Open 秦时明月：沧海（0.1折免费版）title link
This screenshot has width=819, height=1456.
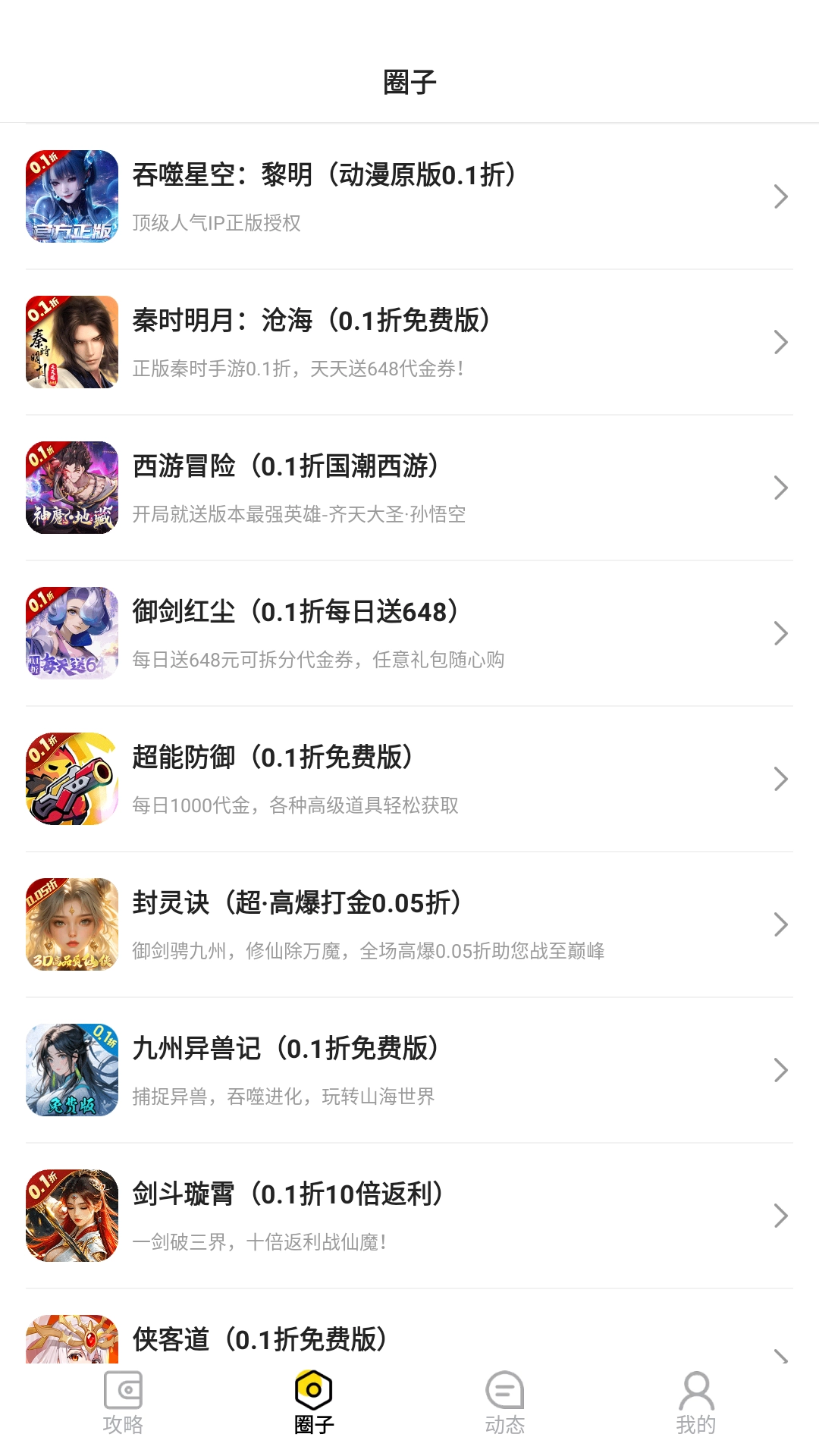[312, 319]
